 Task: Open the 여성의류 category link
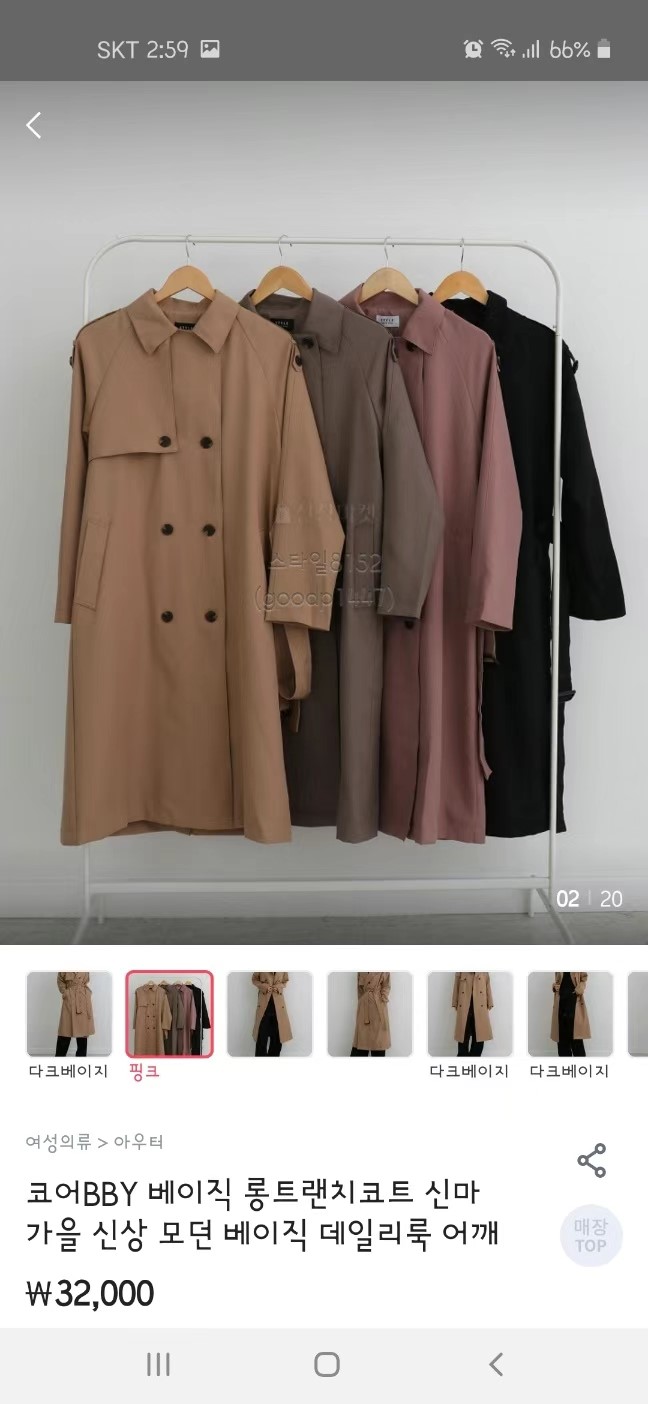pyautogui.click(x=58, y=1142)
